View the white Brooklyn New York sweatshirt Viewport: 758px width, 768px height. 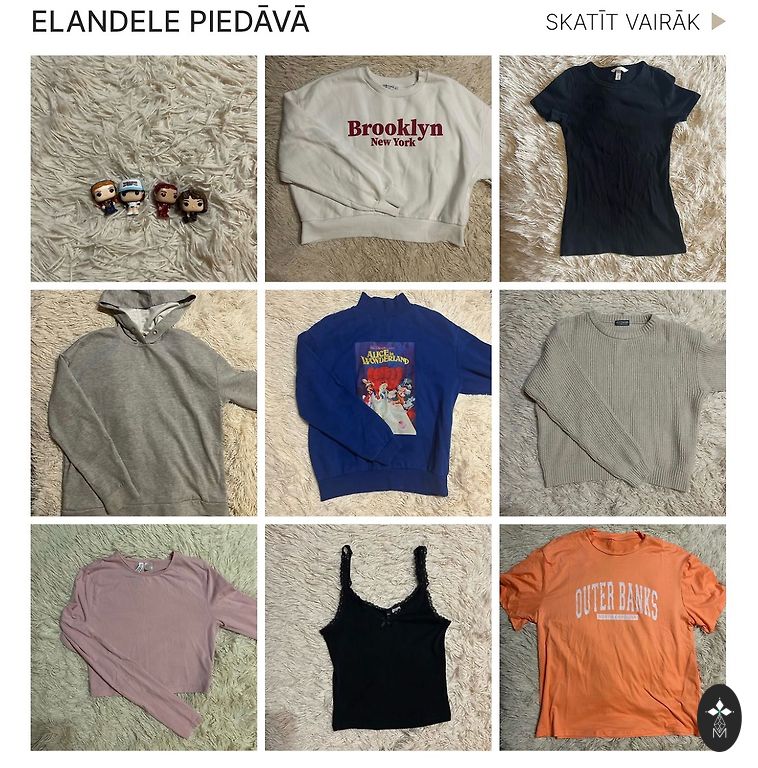pos(378,168)
